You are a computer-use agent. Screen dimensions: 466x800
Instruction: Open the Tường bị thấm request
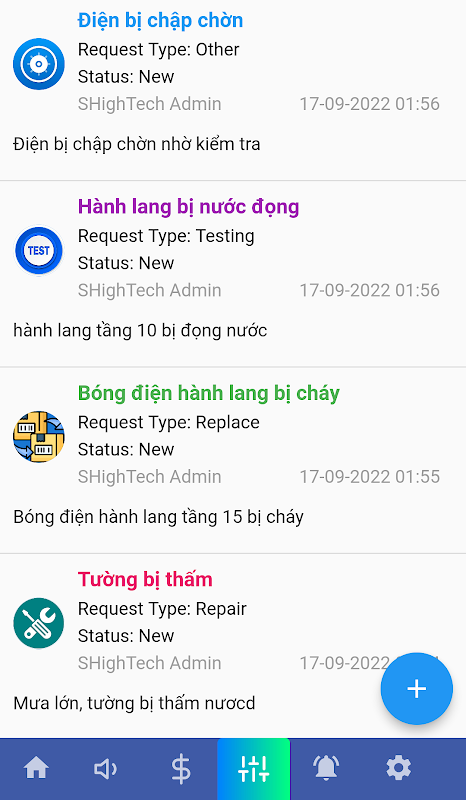tap(233, 646)
